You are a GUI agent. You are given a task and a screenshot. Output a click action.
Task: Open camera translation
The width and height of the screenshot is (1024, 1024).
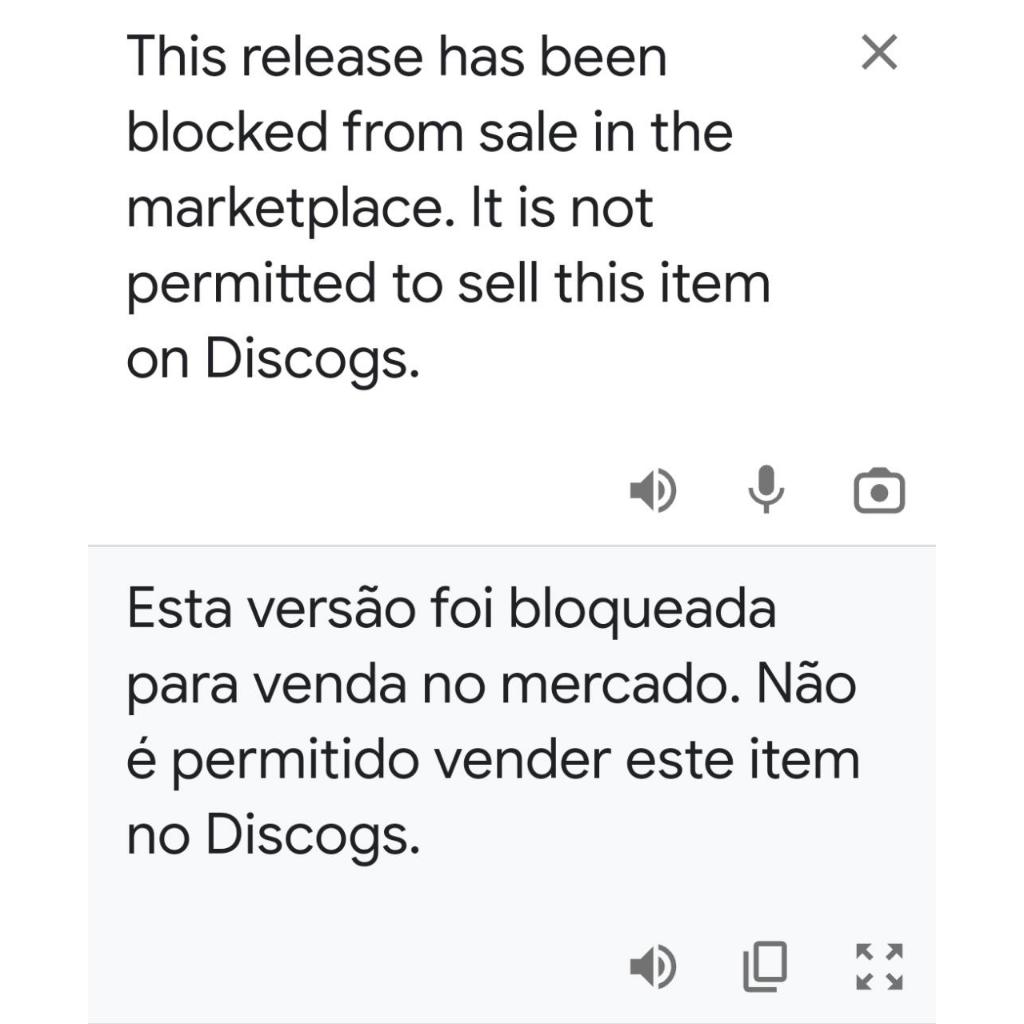[x=879, y=490]
